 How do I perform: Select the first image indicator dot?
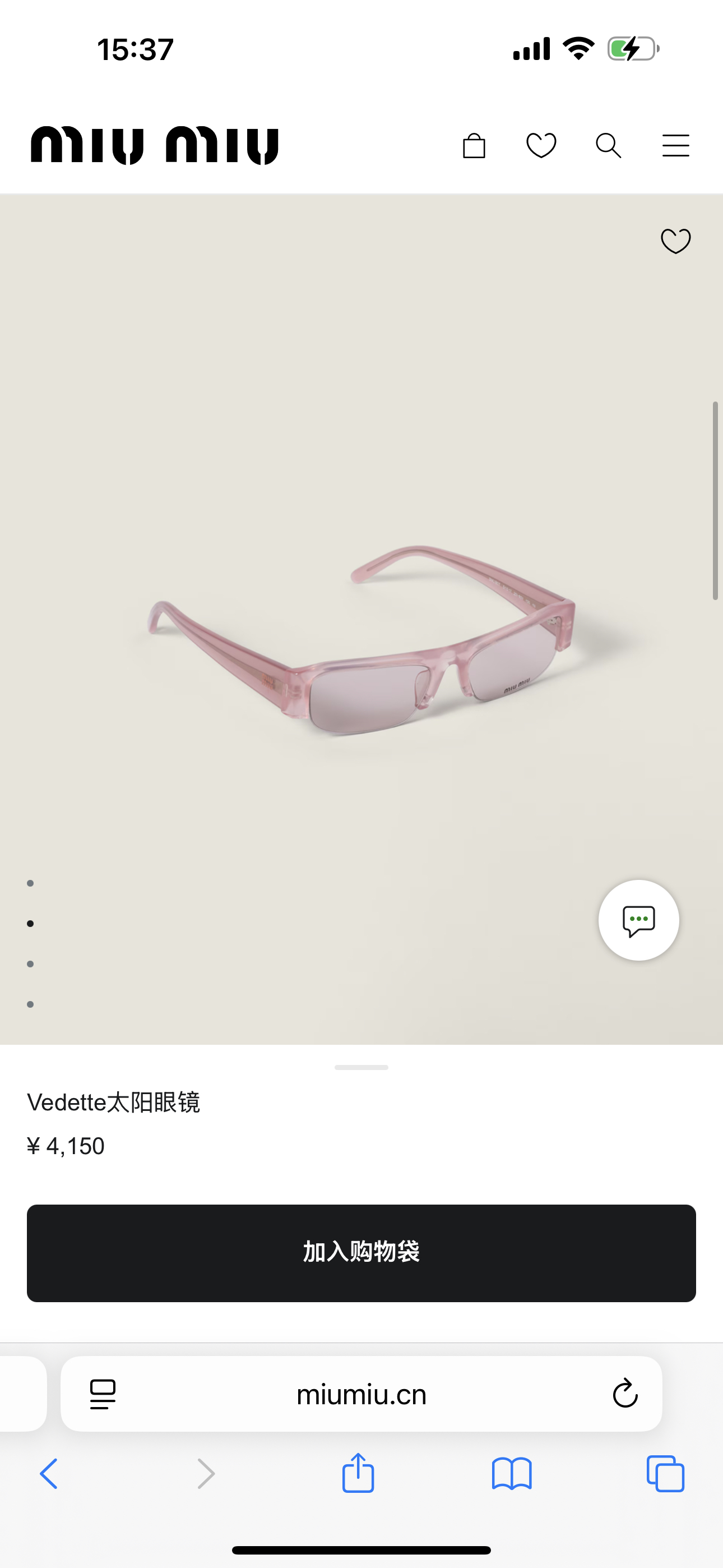30,883
